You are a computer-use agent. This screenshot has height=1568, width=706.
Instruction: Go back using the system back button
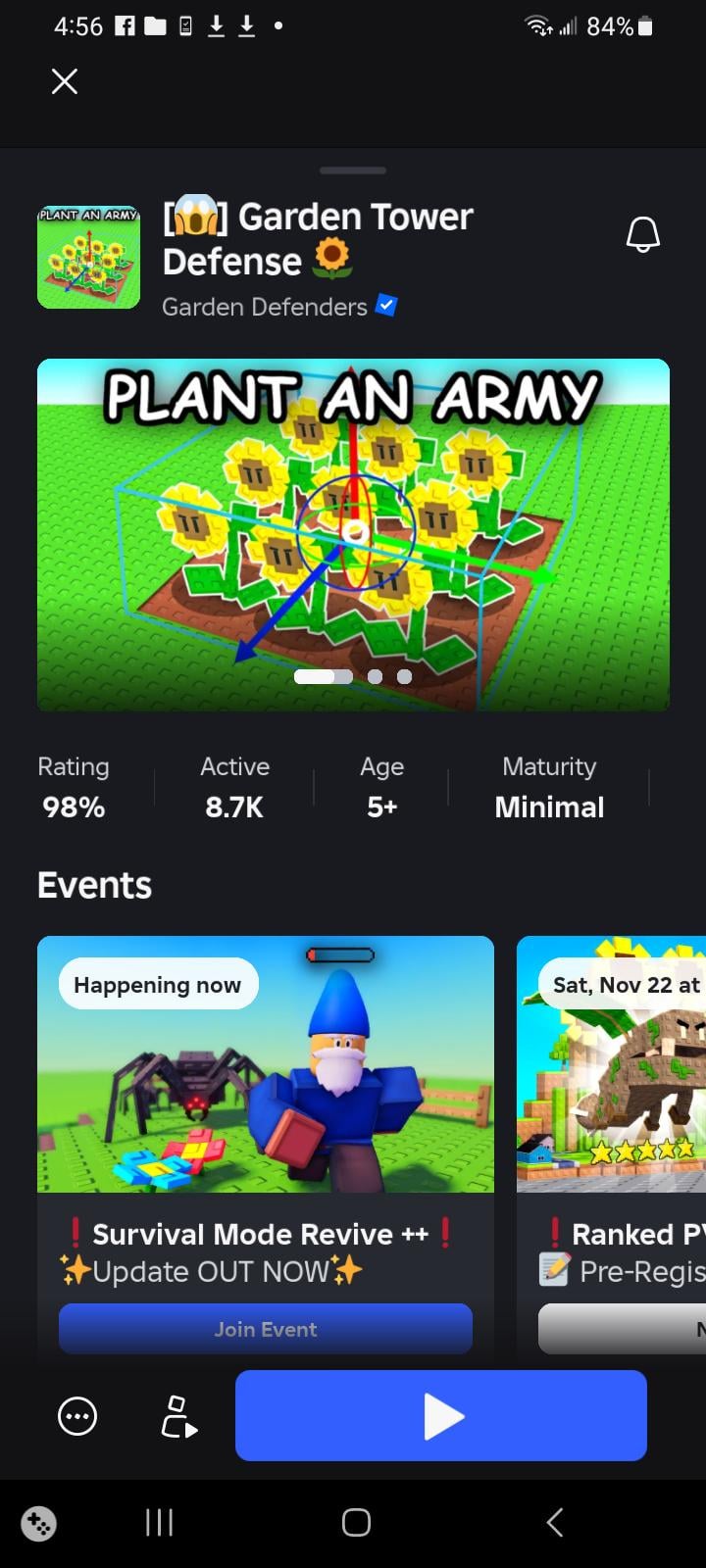point(554,1522)
